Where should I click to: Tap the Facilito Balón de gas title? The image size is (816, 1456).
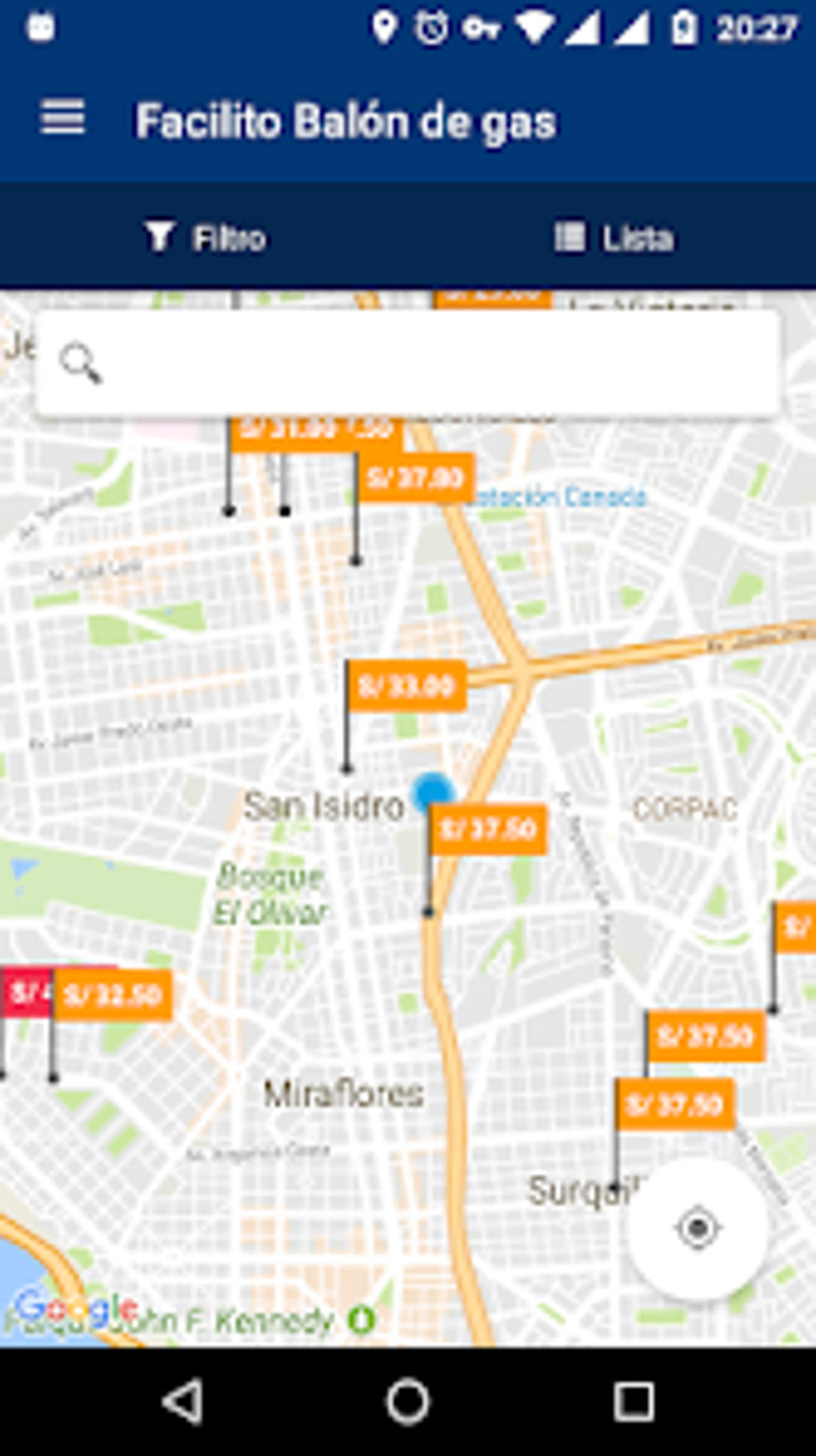pos(347,120)
